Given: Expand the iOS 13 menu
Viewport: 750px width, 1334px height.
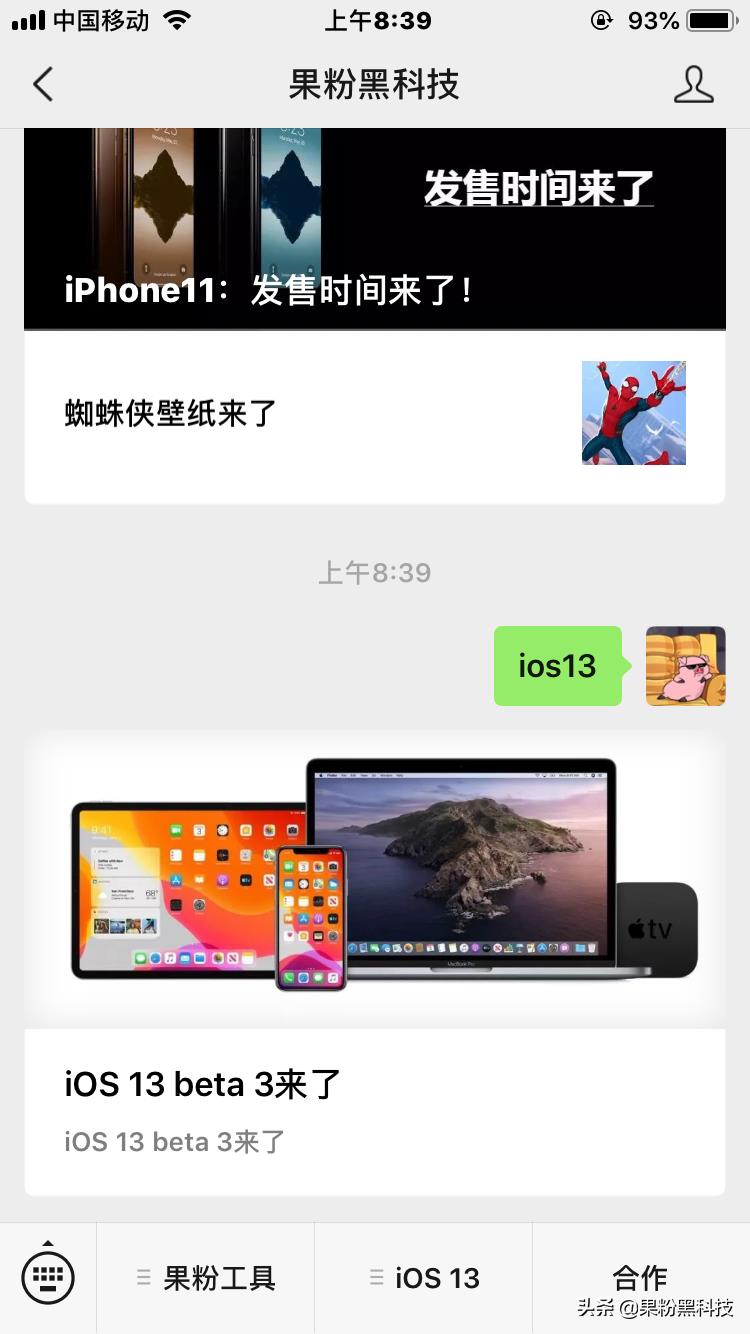Looking at the screenshot, I should click(x=424, y=1277).
